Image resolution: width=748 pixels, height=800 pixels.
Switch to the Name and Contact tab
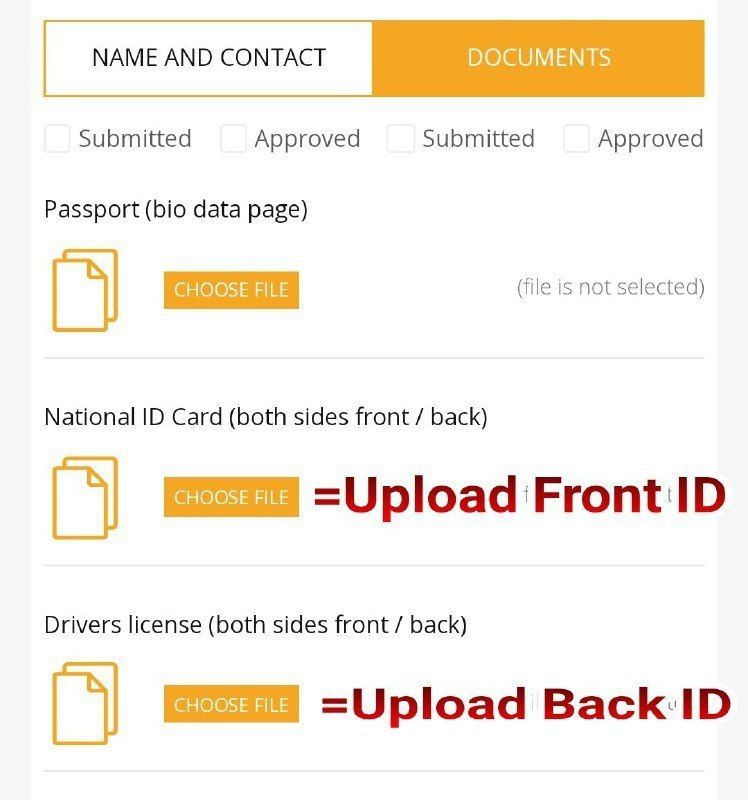click(x=208, y=58)
